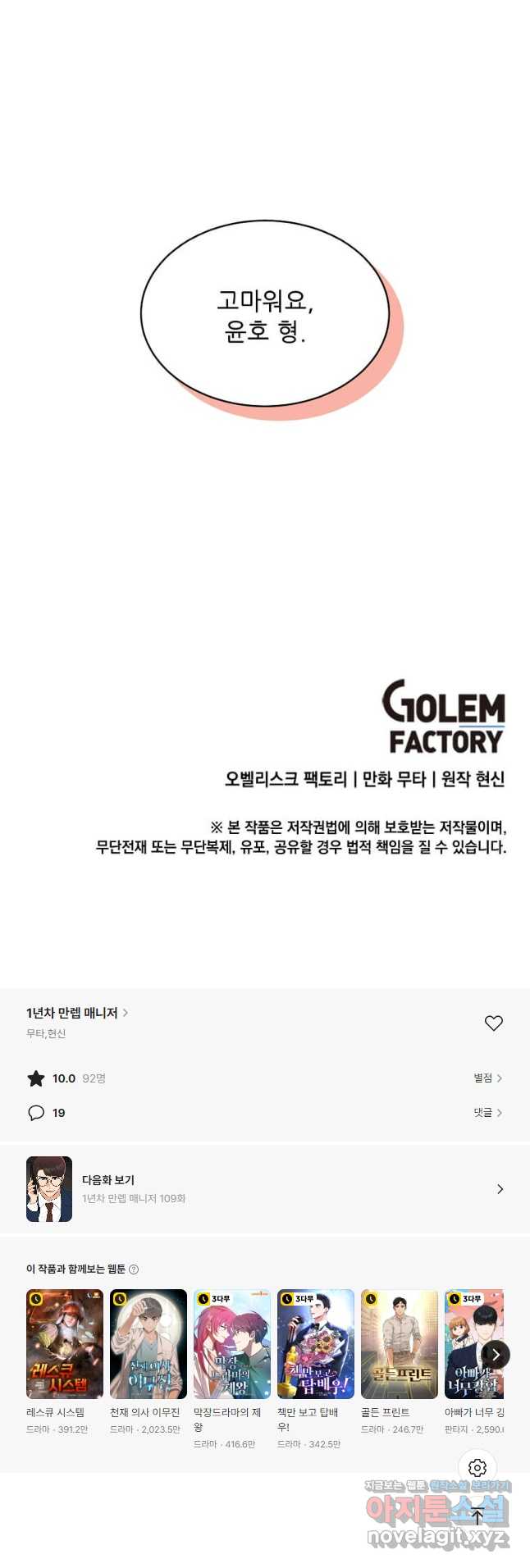Open 1년차 만렙 매니저 series page
Screen dimensions: 530x1568
click(77, 1013)
